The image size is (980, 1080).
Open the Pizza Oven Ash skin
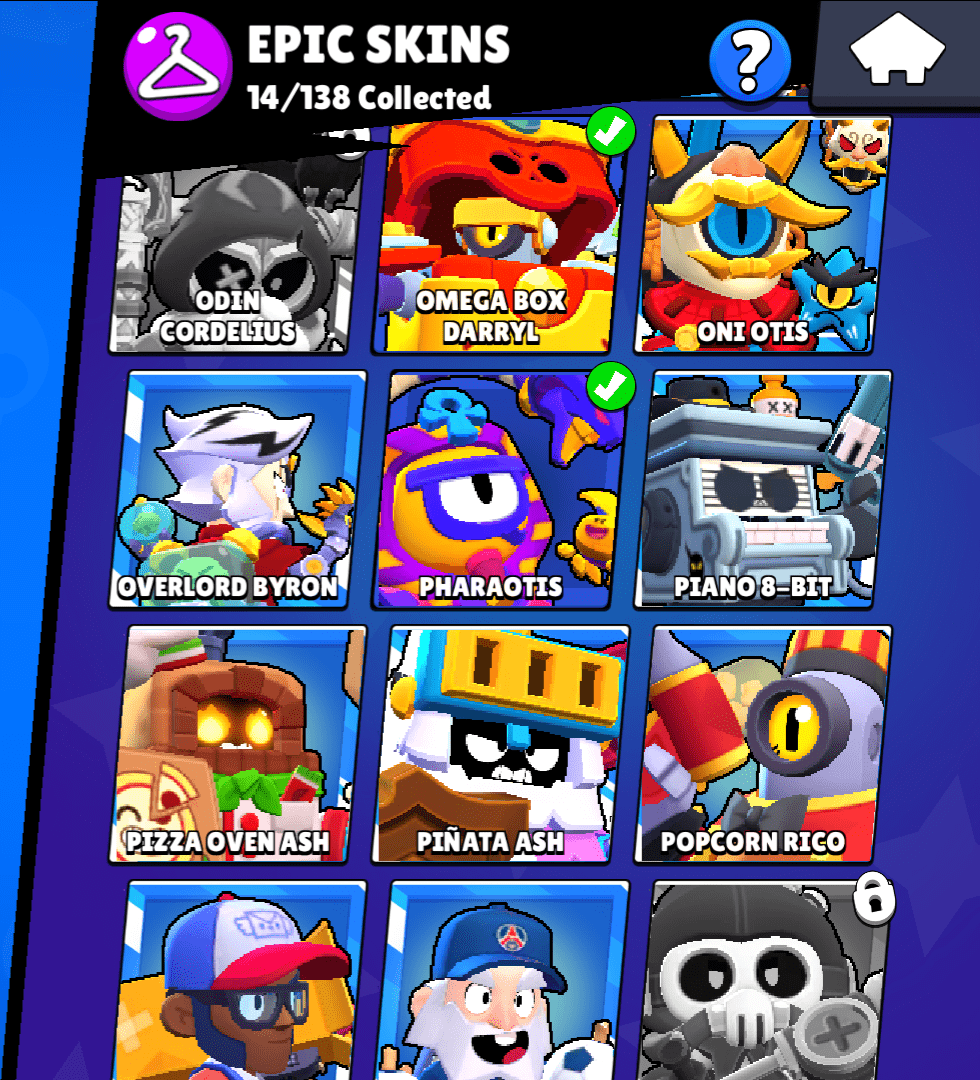point(238,745)
